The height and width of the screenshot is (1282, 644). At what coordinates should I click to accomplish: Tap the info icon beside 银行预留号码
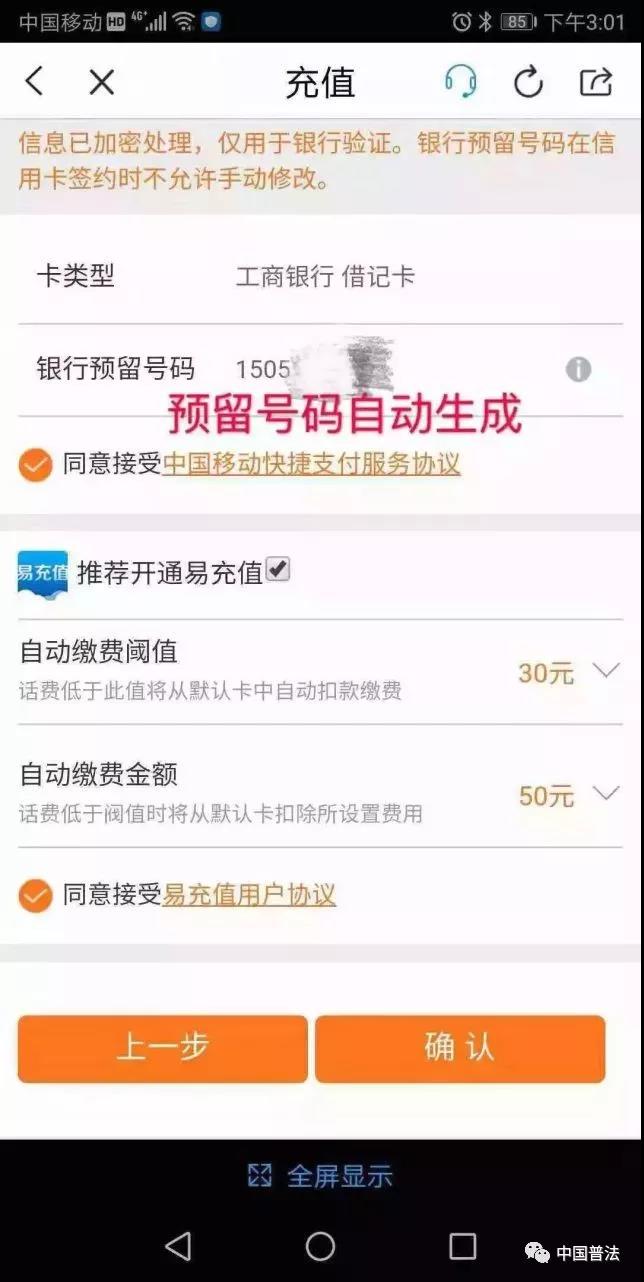579,369
